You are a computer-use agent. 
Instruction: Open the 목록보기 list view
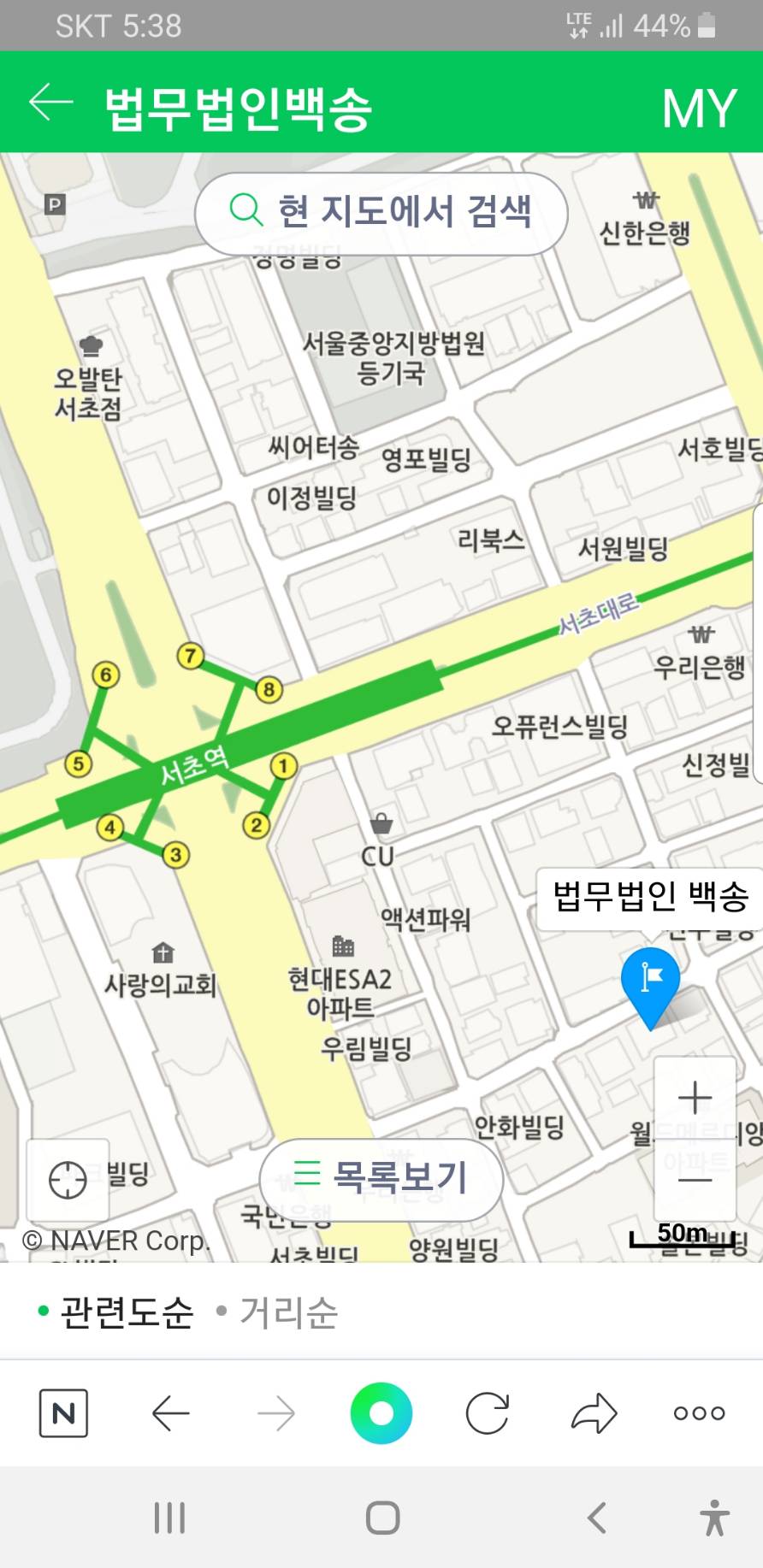click(x=381, y=1178)
